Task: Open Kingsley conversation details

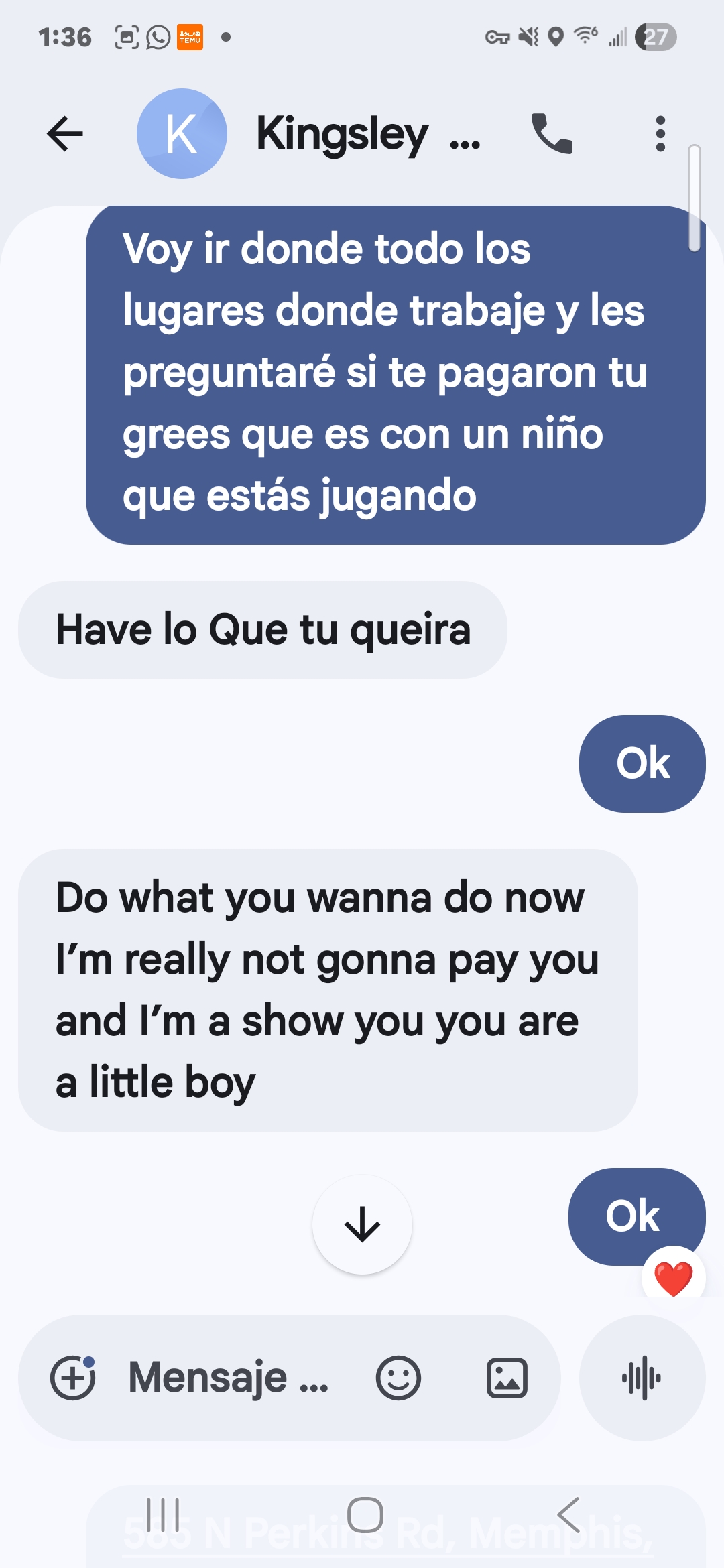Action: [368, 134]
